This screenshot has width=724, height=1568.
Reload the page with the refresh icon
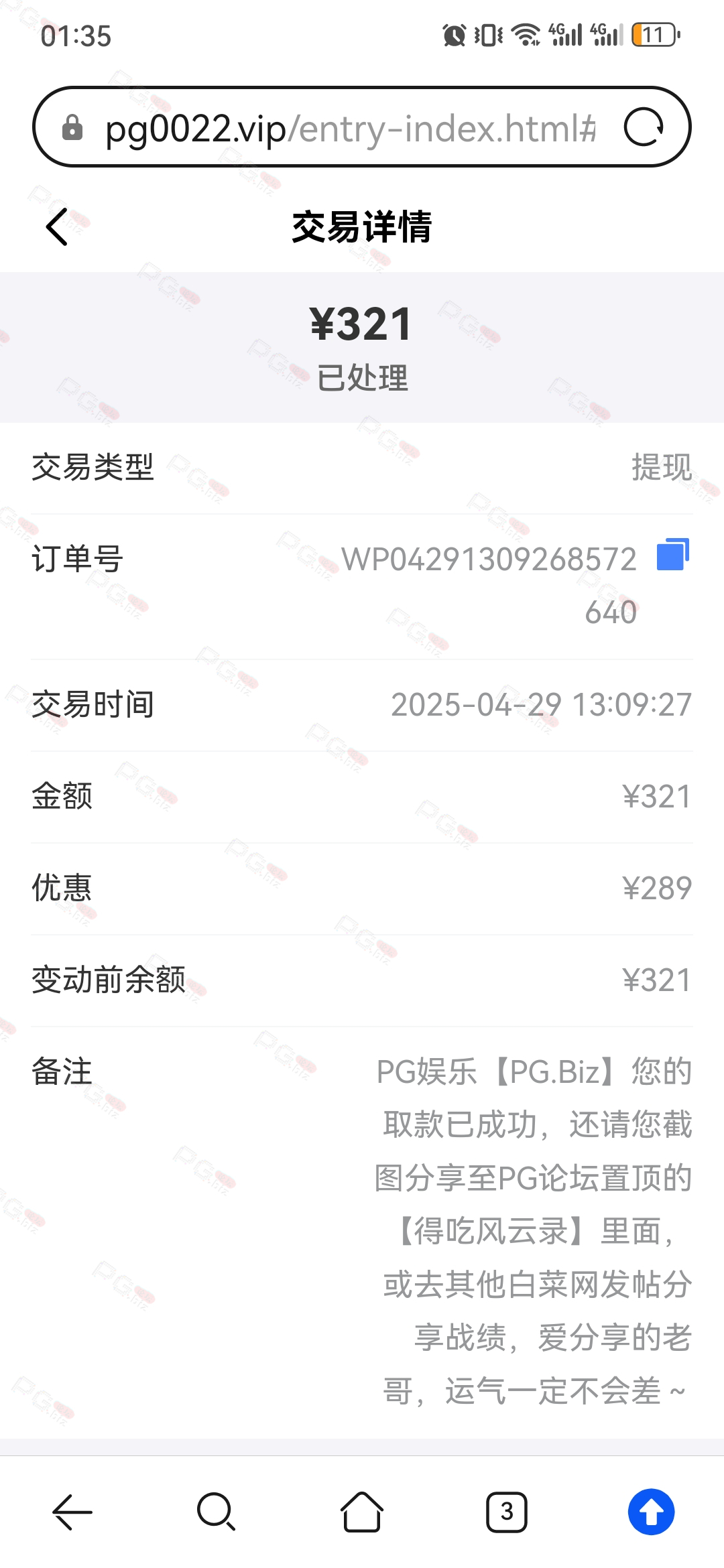pos(644,127)
